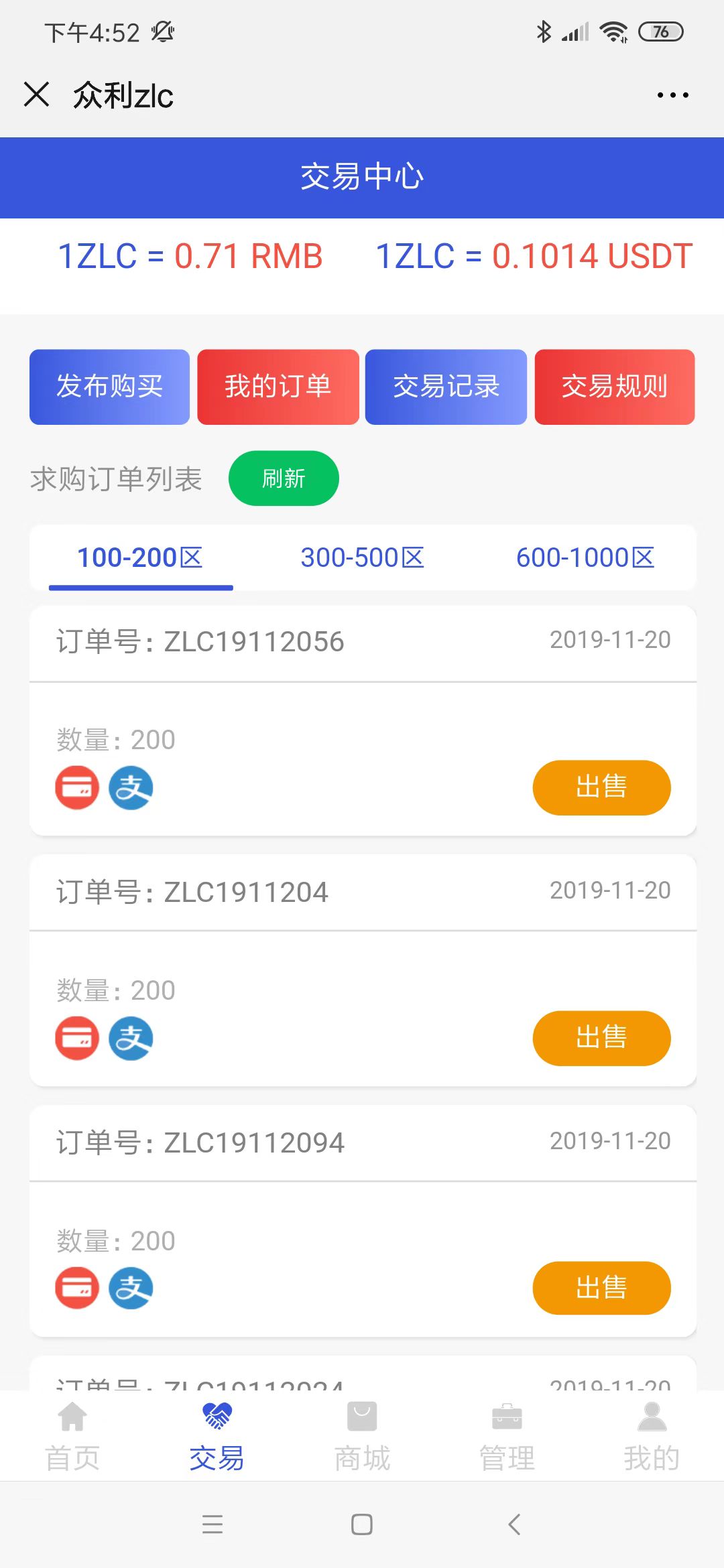This screenshot has height=1568, width=724.
Task: Tap the system home button
Action: coord(362,1524)
